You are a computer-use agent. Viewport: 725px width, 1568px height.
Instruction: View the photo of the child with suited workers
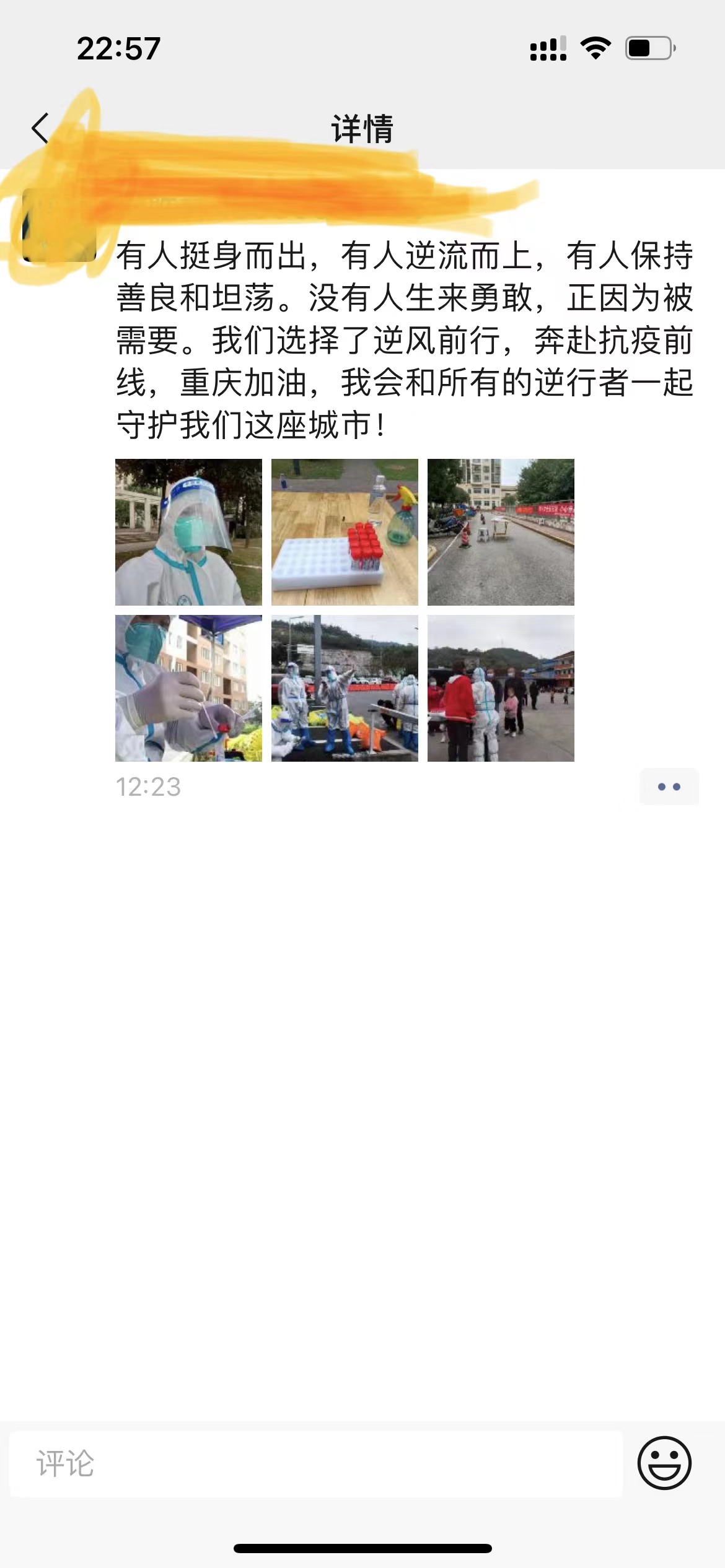[501, 687]
